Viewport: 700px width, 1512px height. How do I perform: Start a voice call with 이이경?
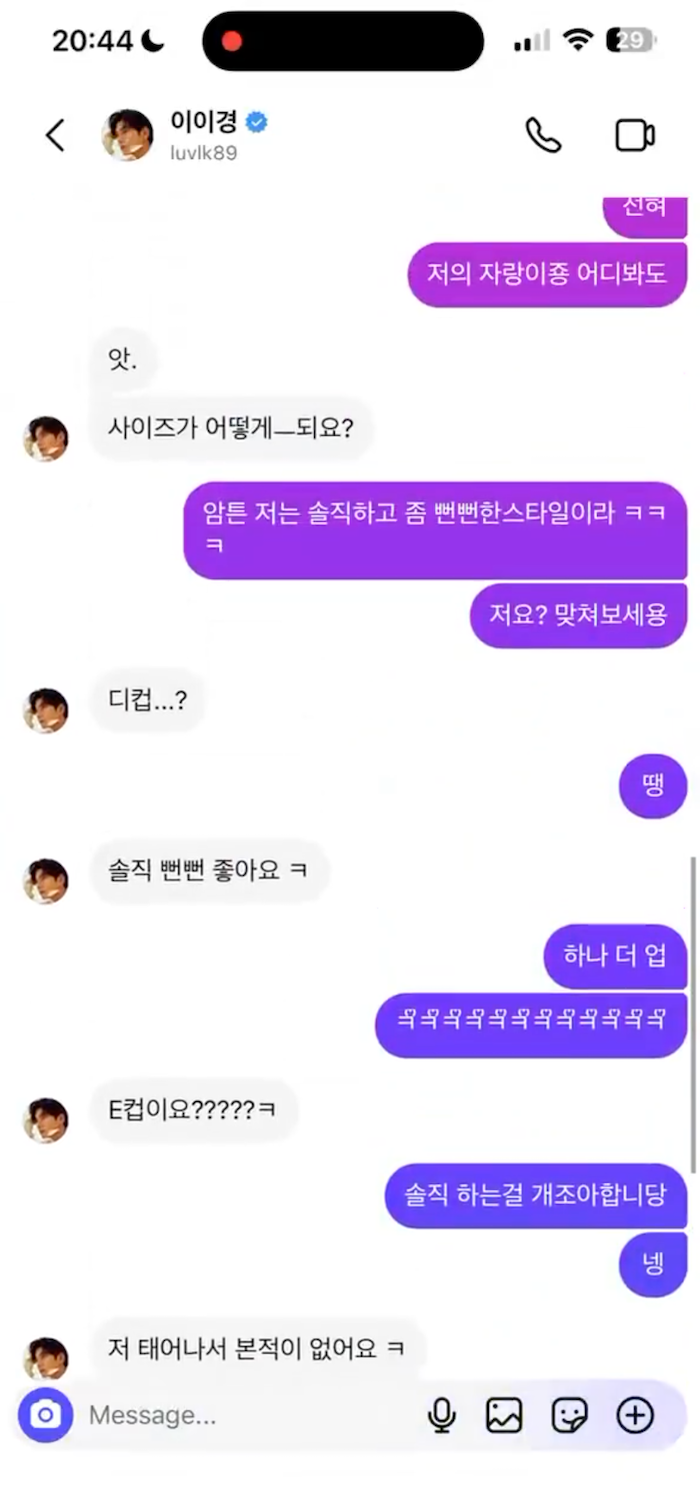543,135
